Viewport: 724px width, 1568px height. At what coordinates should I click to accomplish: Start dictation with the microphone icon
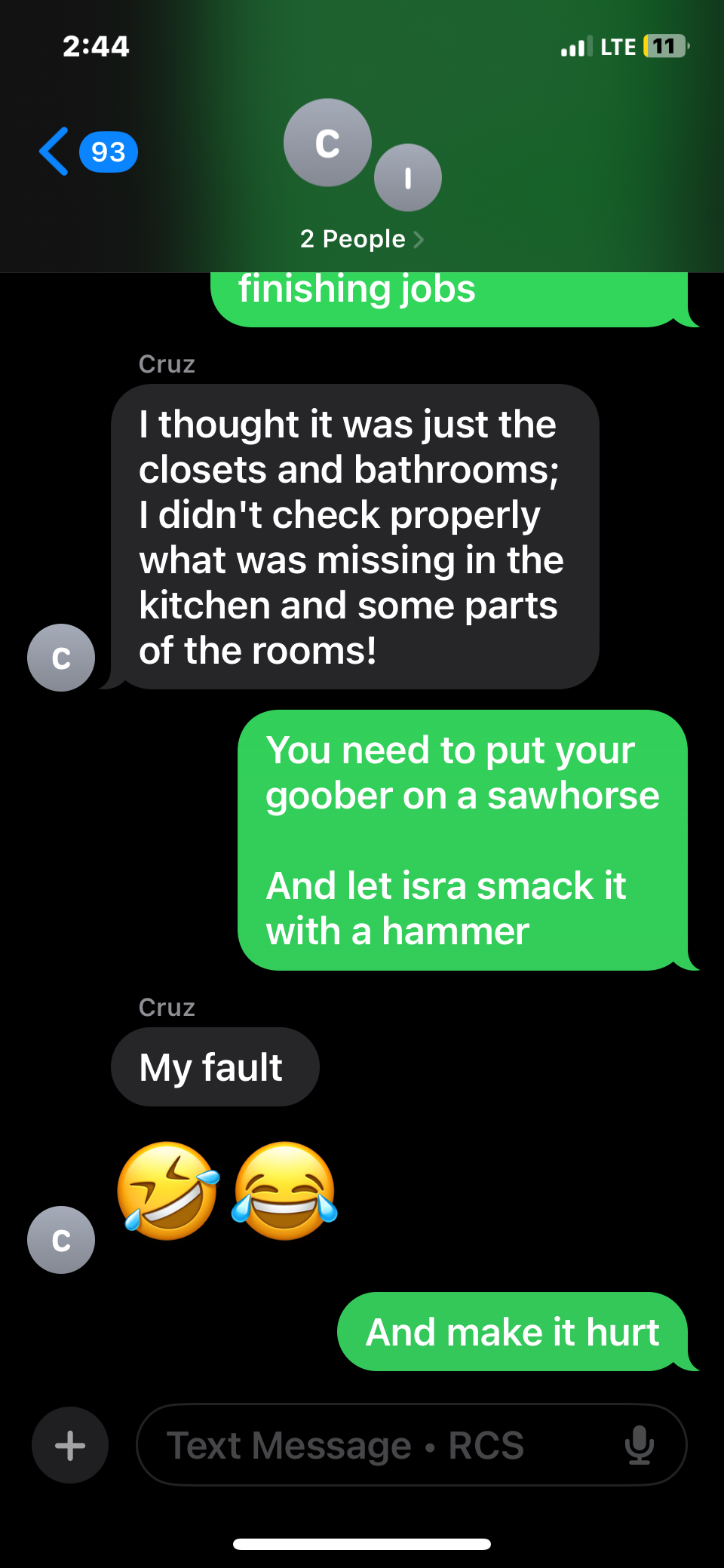(x=639, y=1445)
